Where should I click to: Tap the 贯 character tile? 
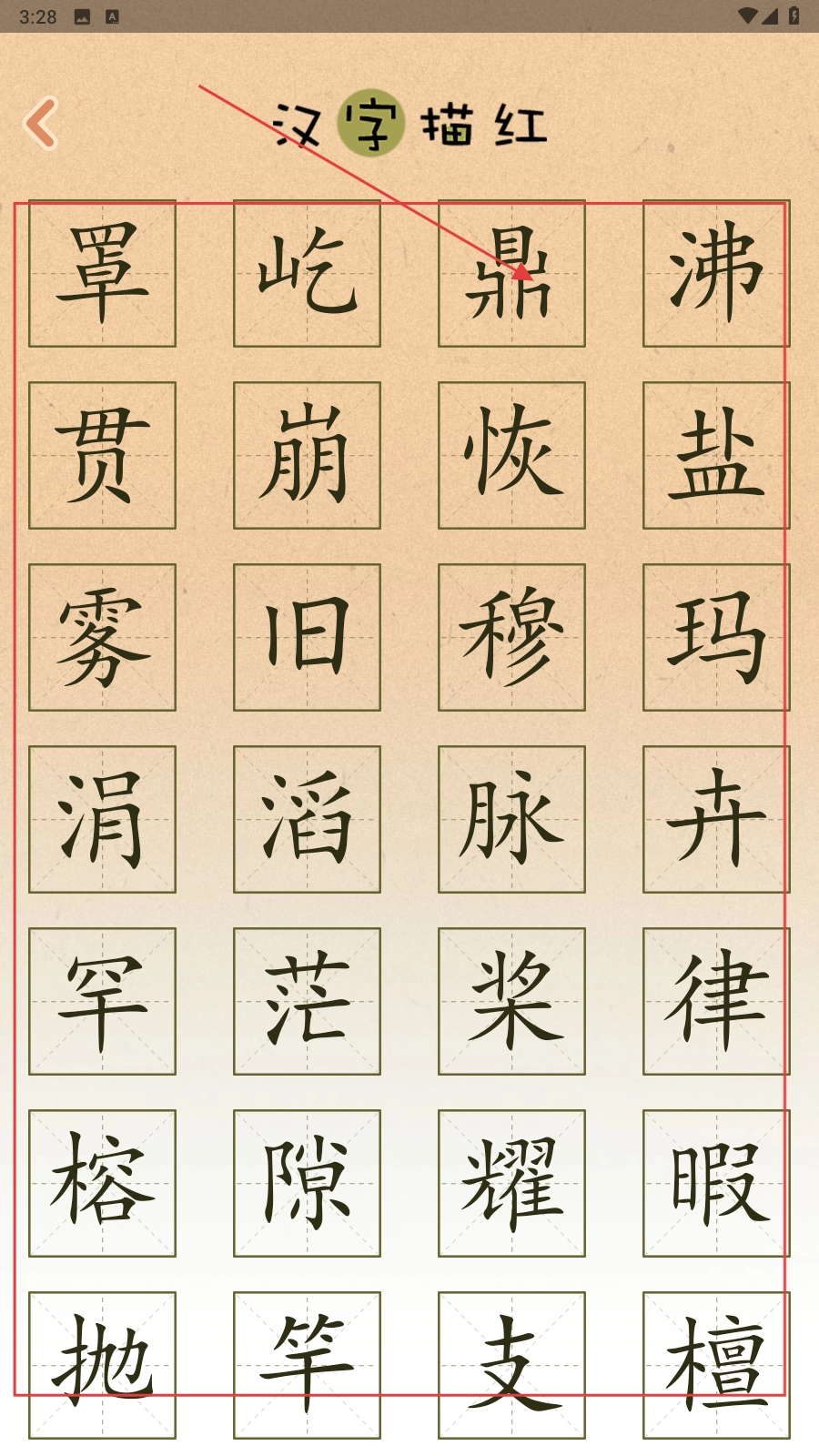click(102, 455)
